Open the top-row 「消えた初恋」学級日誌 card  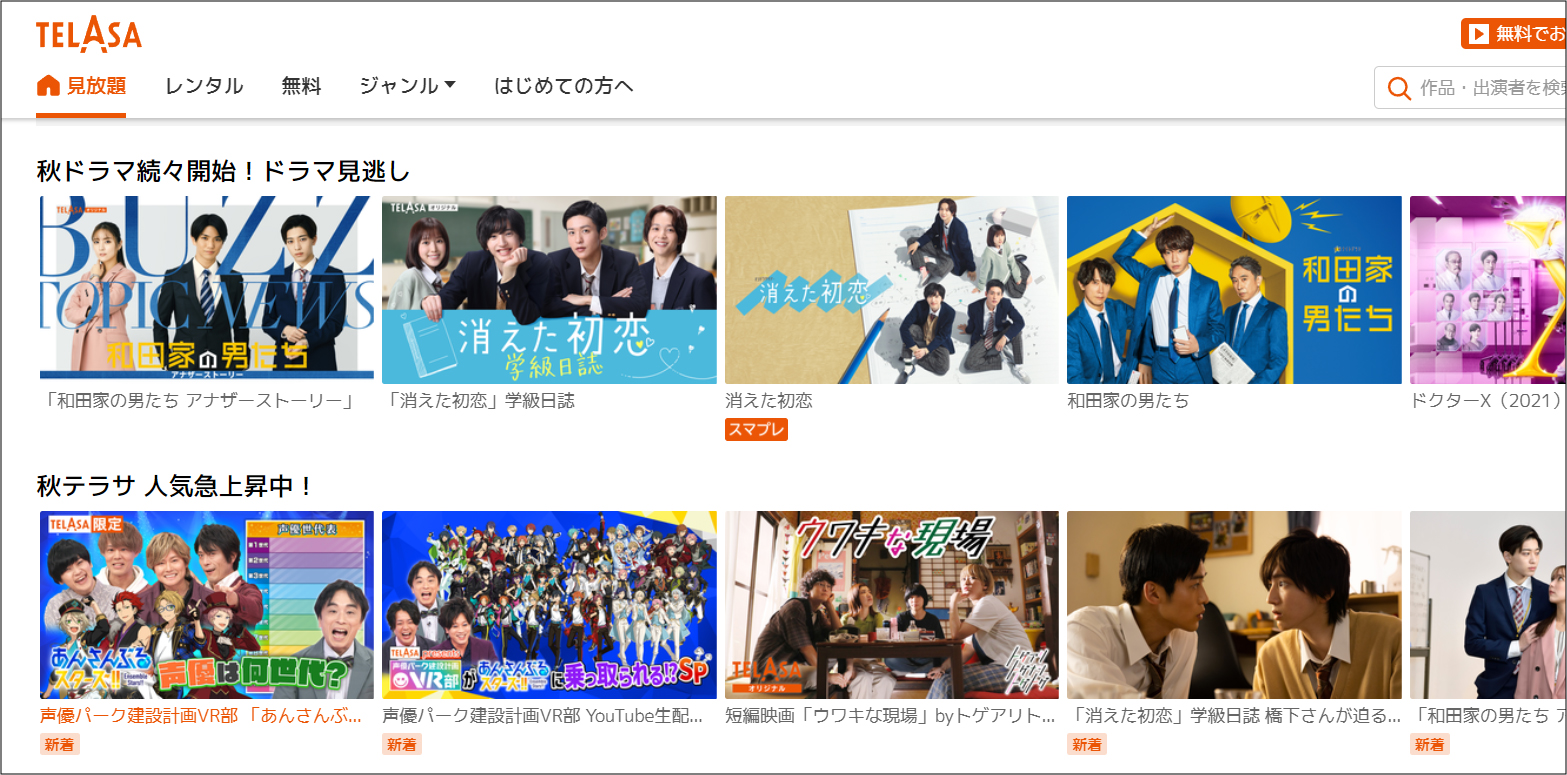point(549,290)
